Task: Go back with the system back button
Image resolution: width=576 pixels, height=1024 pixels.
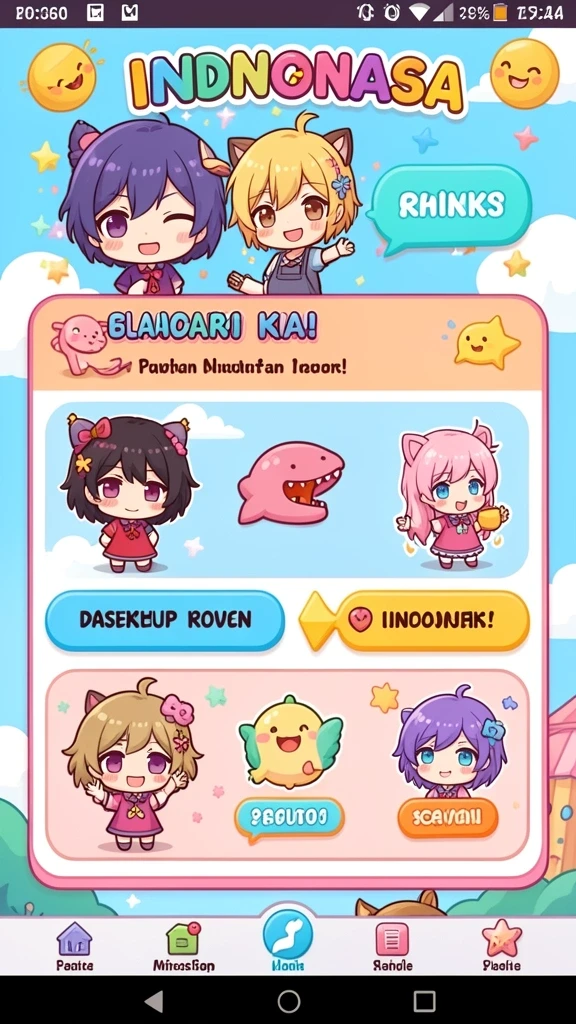Action: point(154,1000)
